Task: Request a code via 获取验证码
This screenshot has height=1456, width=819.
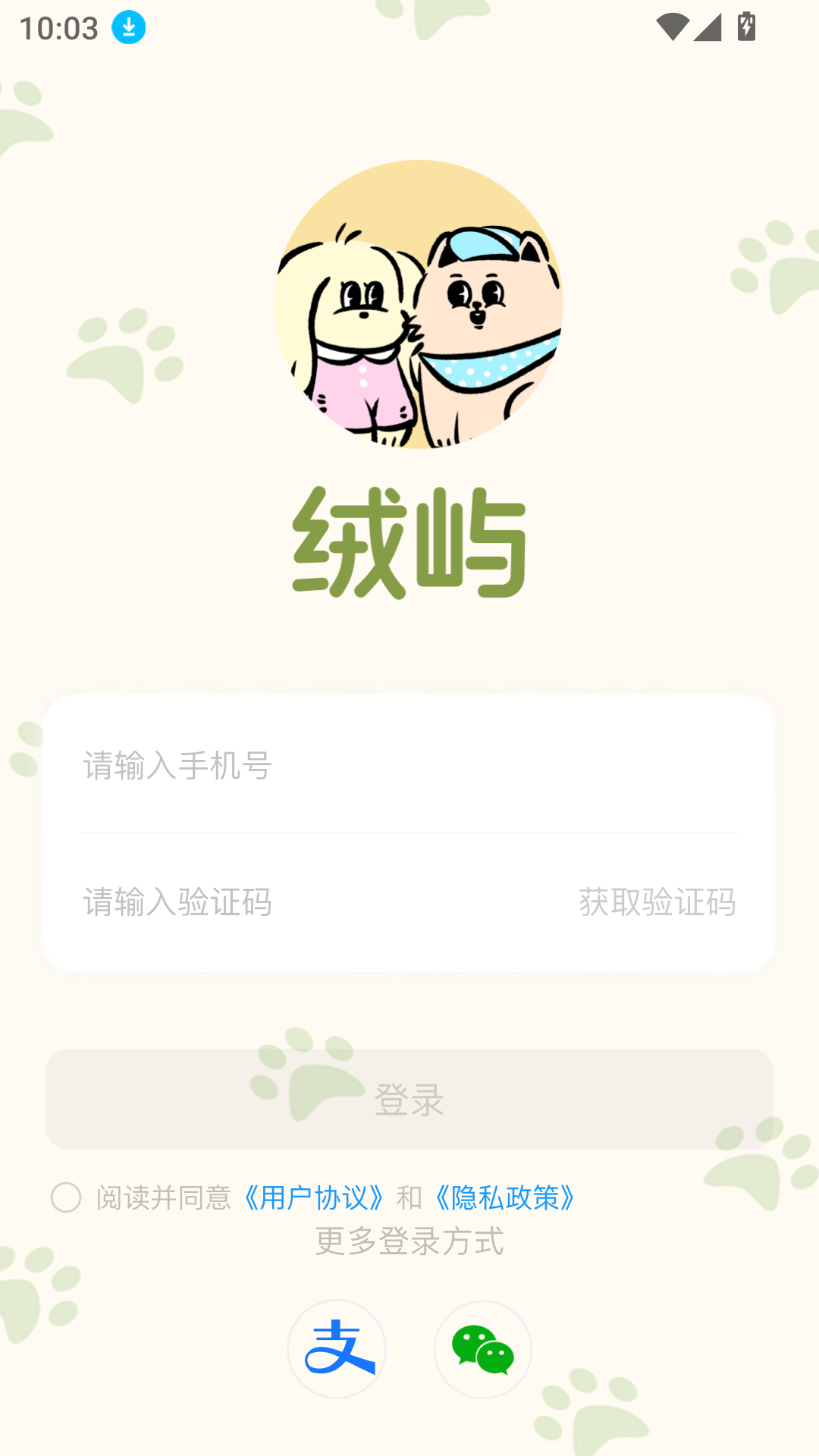Action: (657, 902)
